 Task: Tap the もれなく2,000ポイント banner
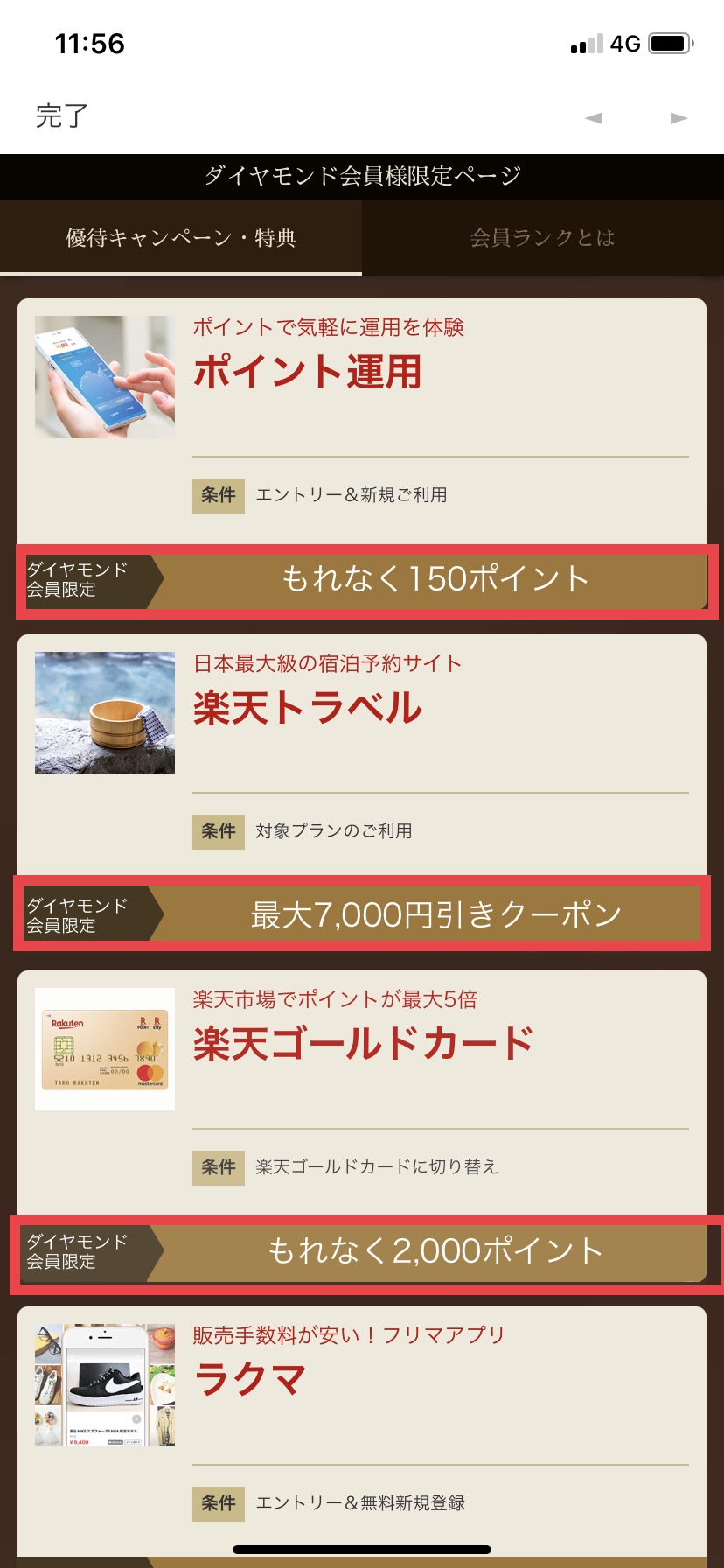point(435,1251)
